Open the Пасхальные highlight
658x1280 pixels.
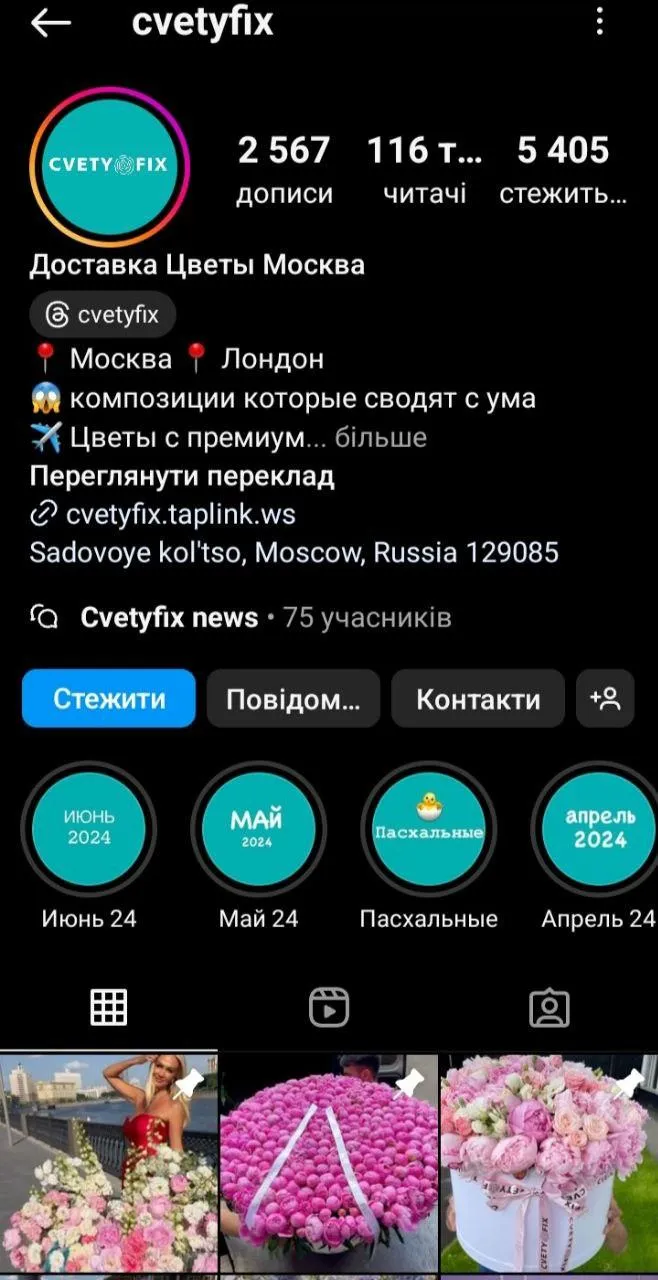point(428,831)
